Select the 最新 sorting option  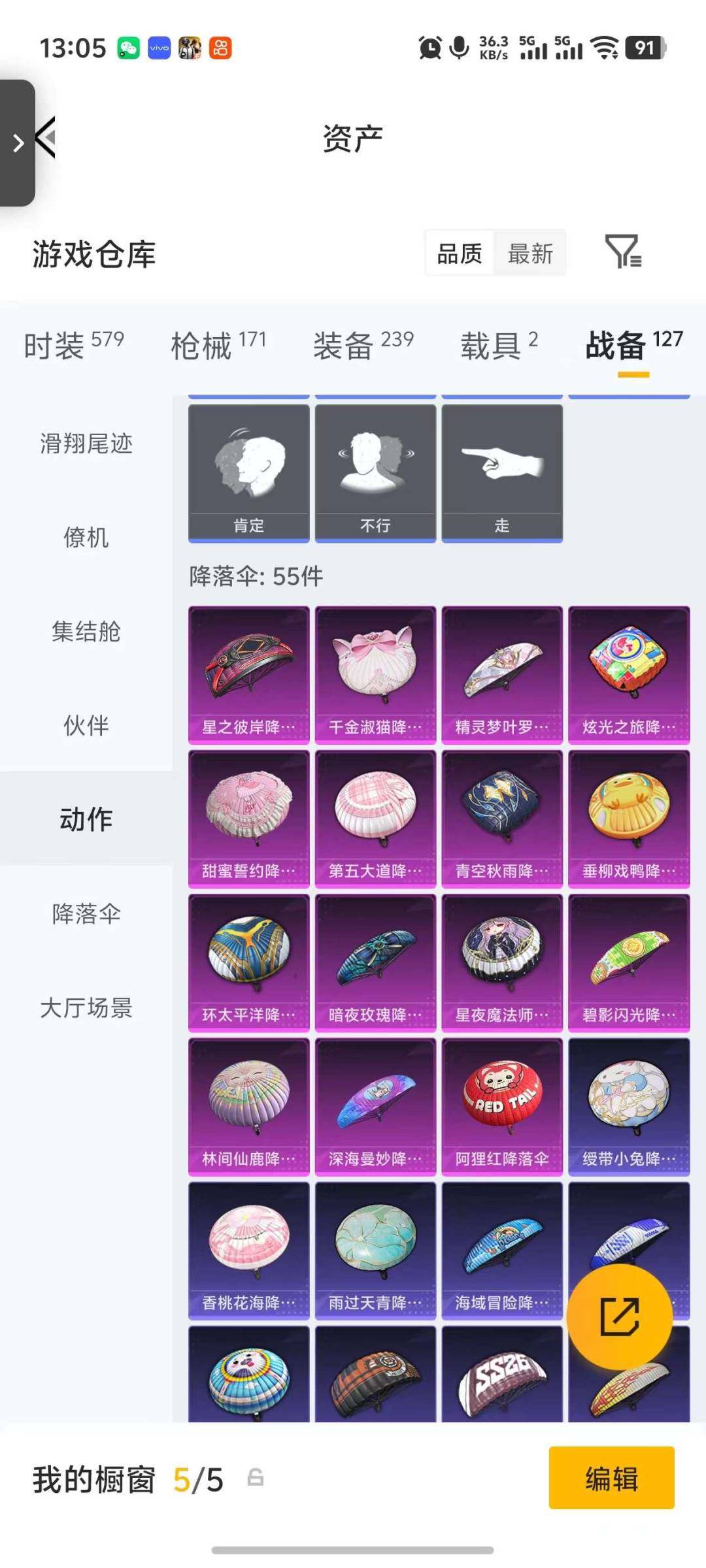(530, 253)
